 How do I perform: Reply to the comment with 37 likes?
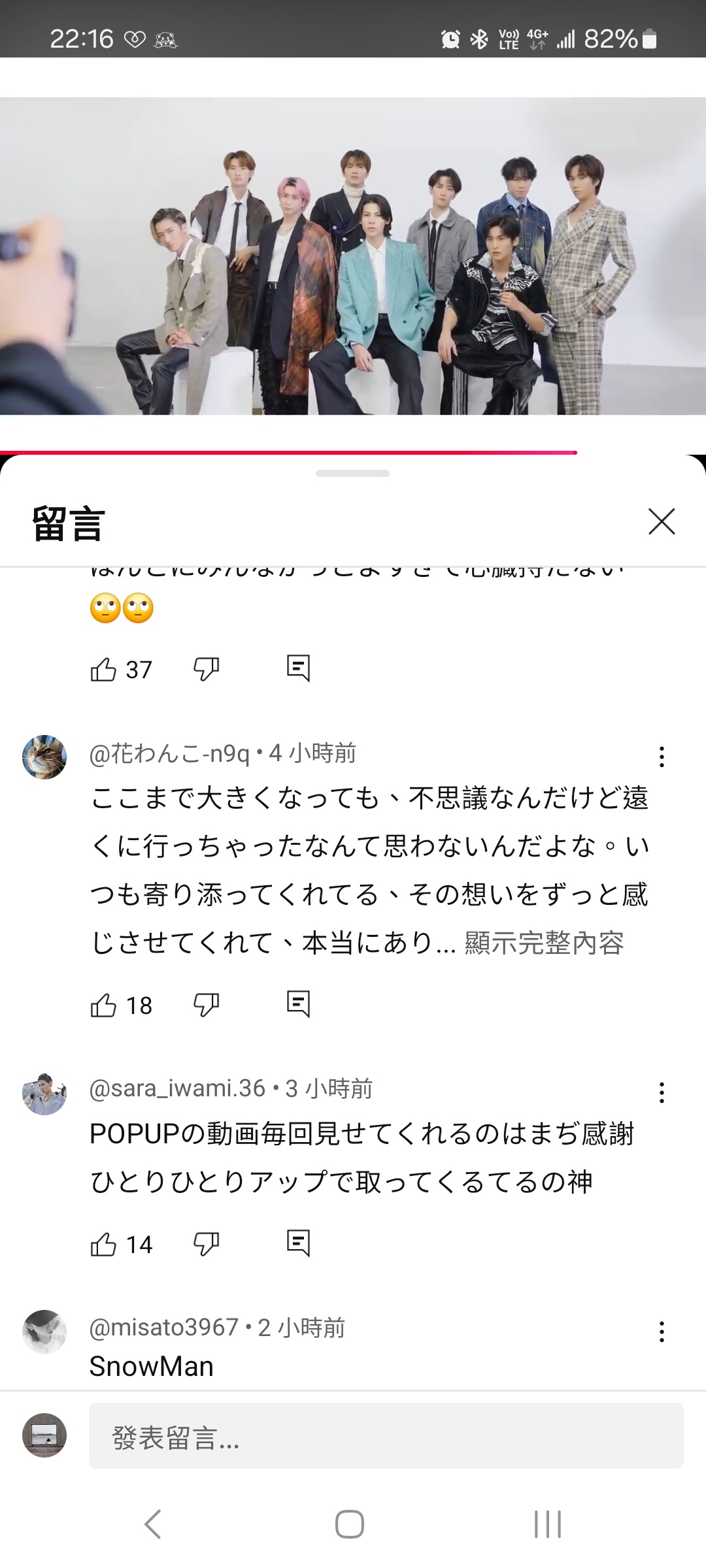point(298,668)
